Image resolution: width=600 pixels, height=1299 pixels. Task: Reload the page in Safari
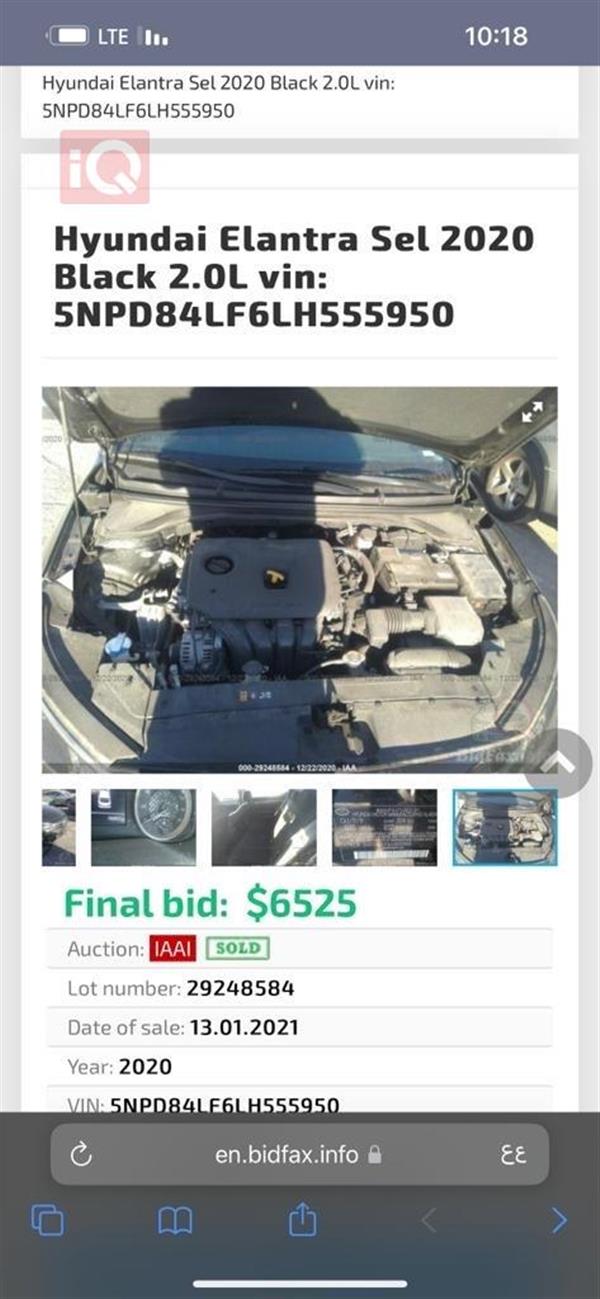(x=82, y=1155)
